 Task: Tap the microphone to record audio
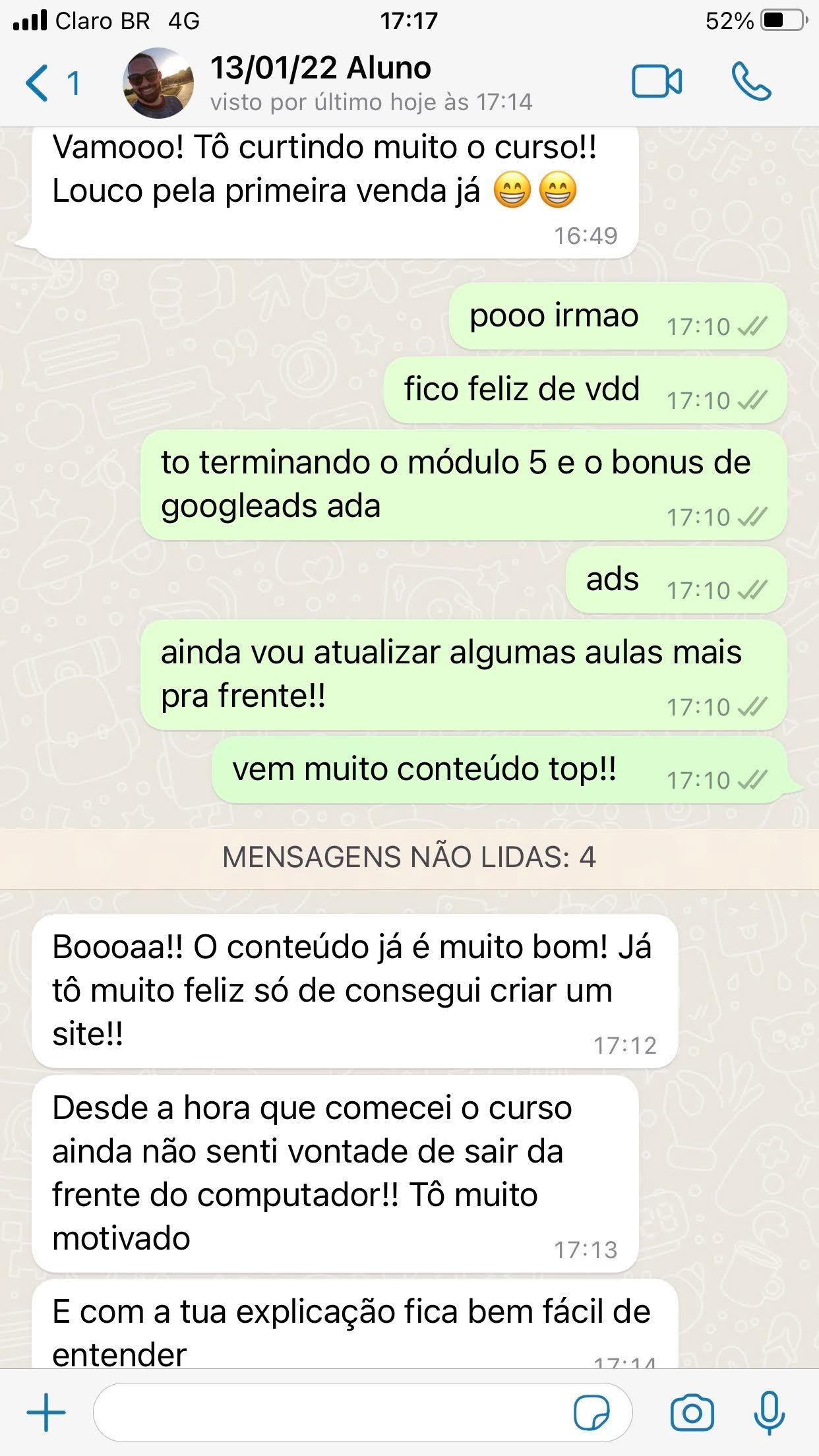click(x=769, y=1412)
